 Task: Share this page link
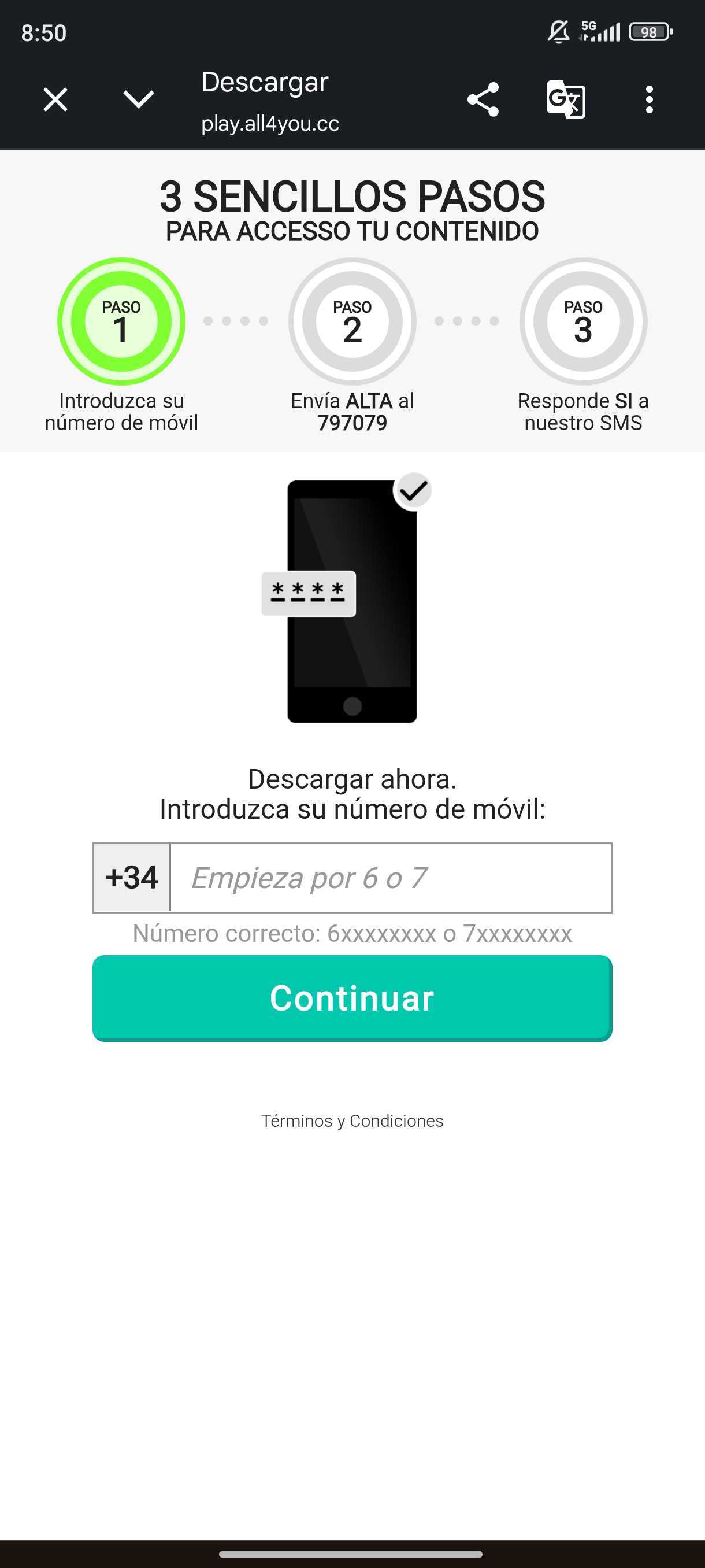click(x=483, y=99)
